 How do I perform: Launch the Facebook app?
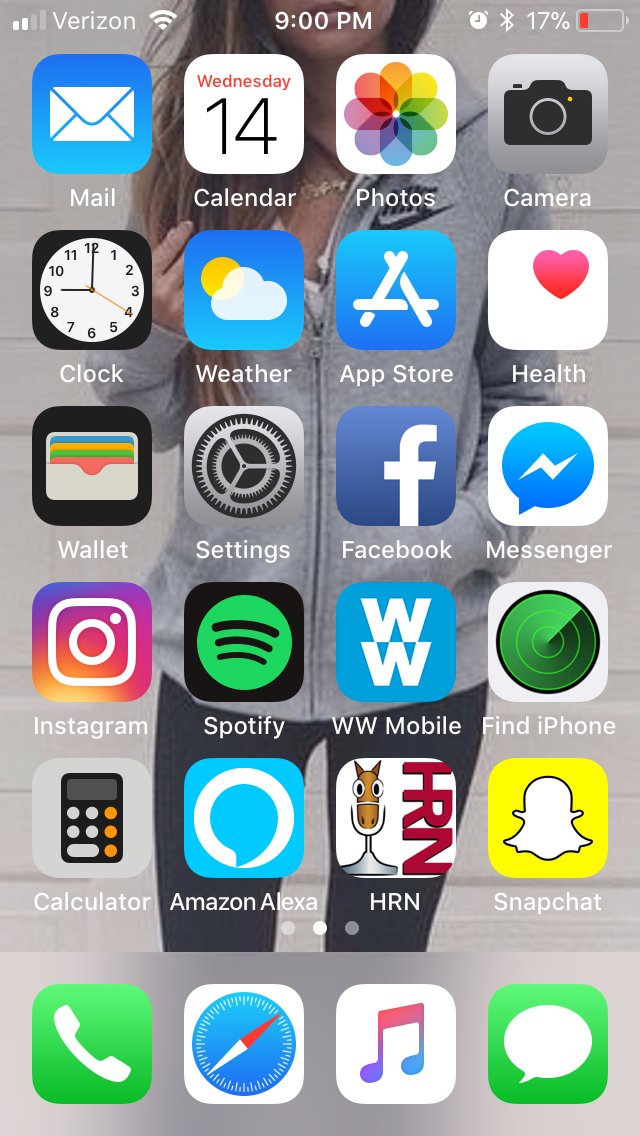coord(396,466)
